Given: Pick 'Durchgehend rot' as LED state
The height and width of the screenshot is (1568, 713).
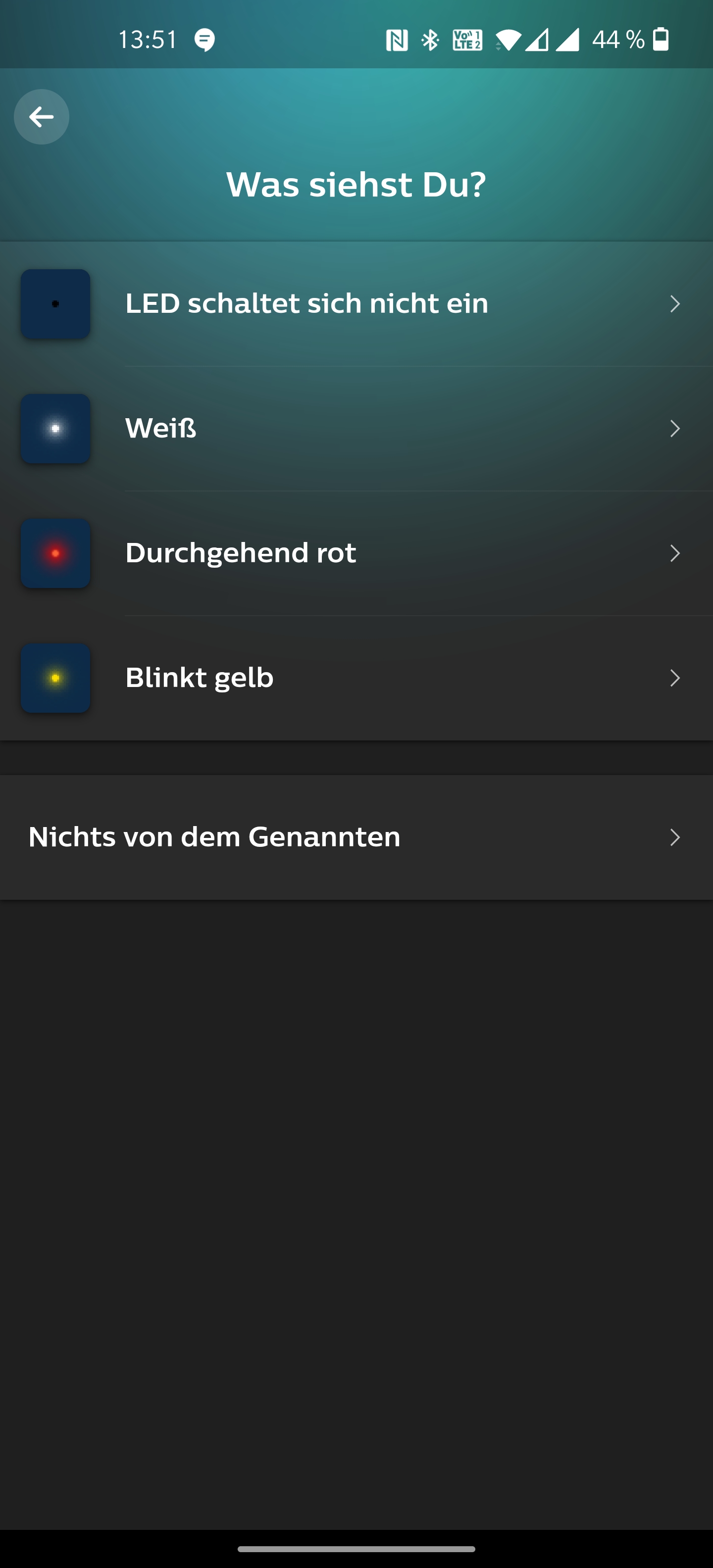Looking at the screenshot, I should [x=356, y=553].
